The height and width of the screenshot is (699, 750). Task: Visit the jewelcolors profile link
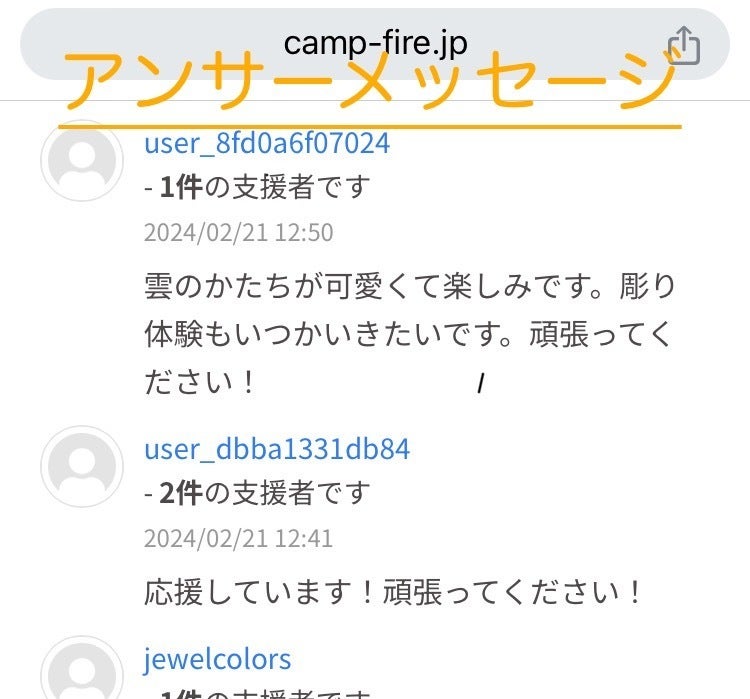click(x=217, y=660)
